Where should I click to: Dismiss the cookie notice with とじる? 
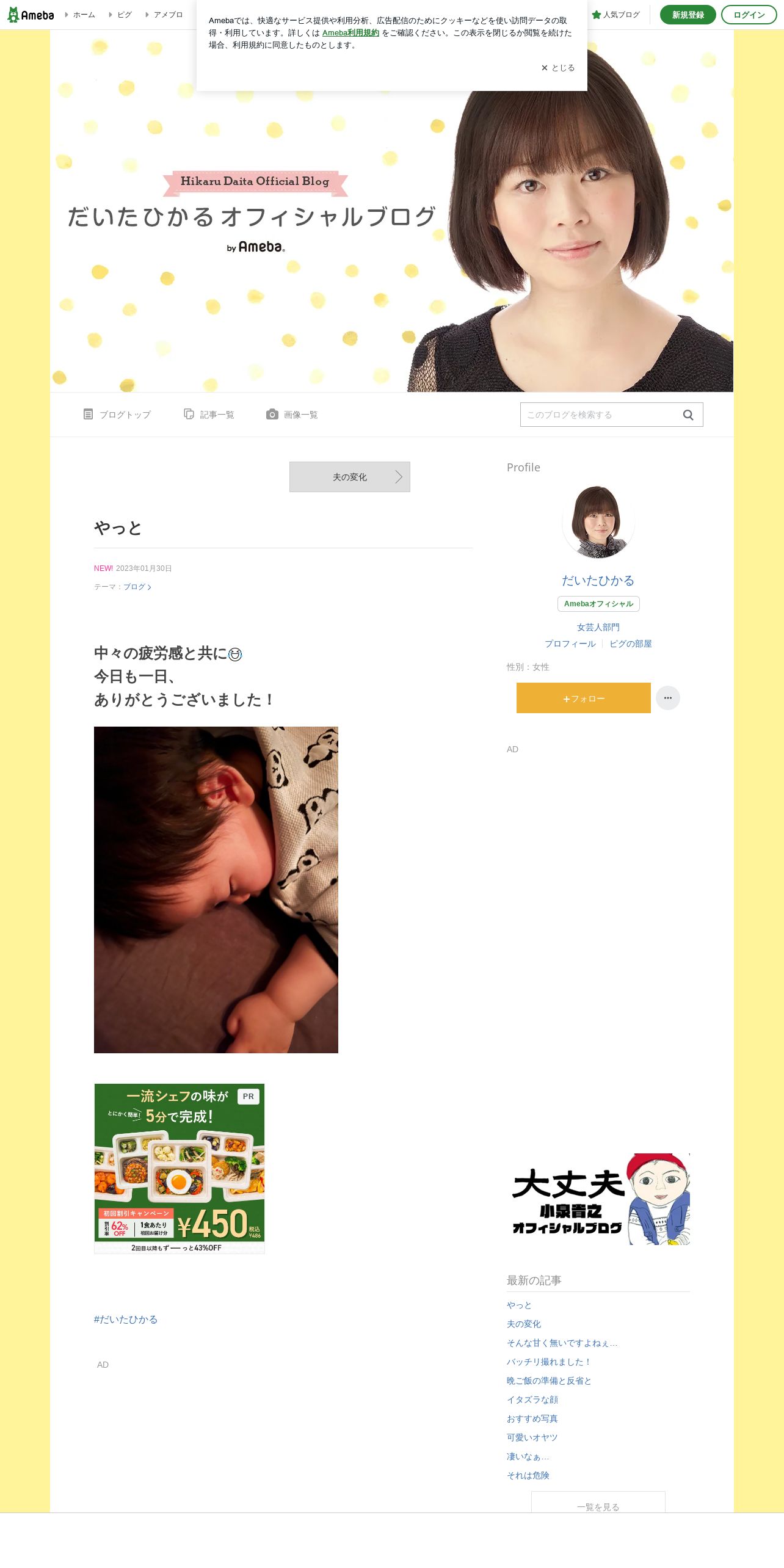557,68
